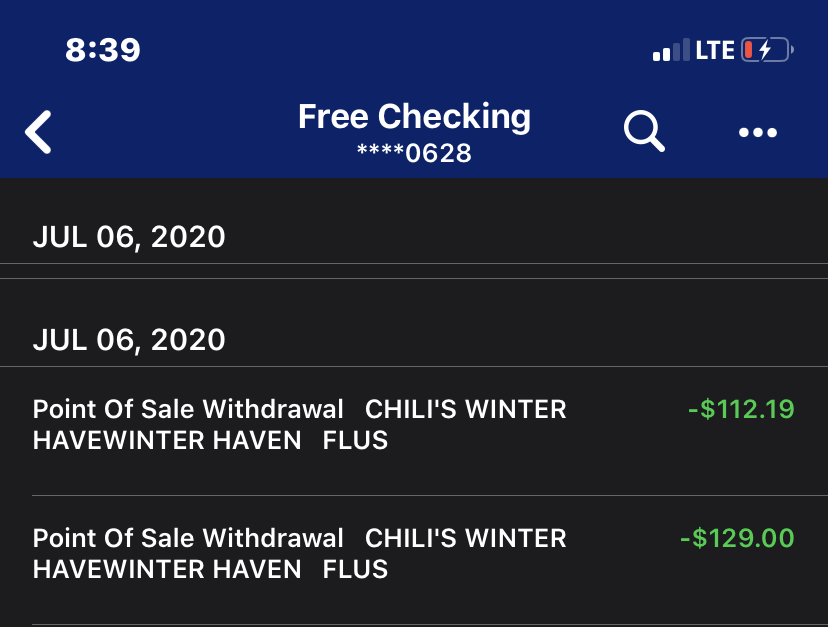Search transactions with the magnifier icon
Screen dimensions: 828x627
click(x=644, y=131)
